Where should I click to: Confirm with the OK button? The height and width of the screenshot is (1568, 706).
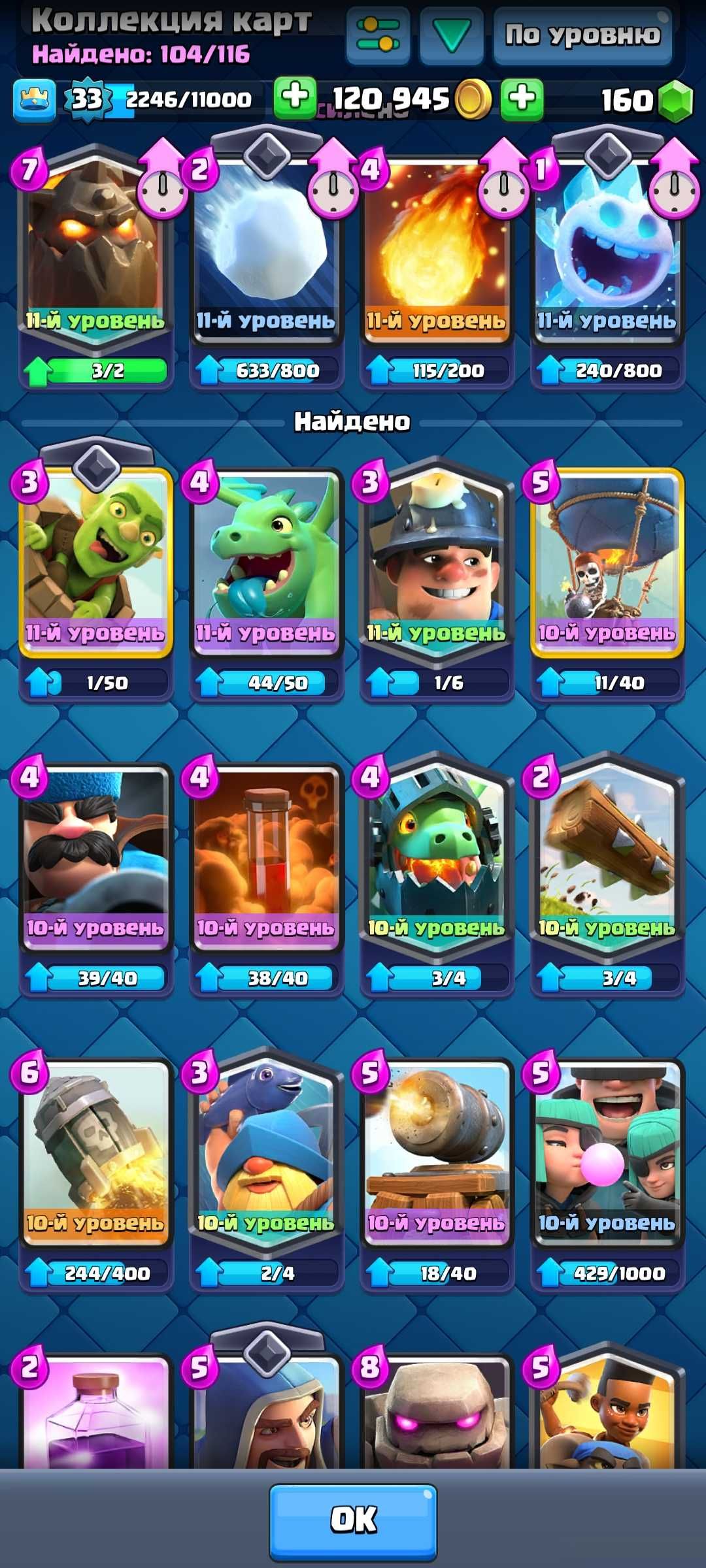coord(353,1520)
